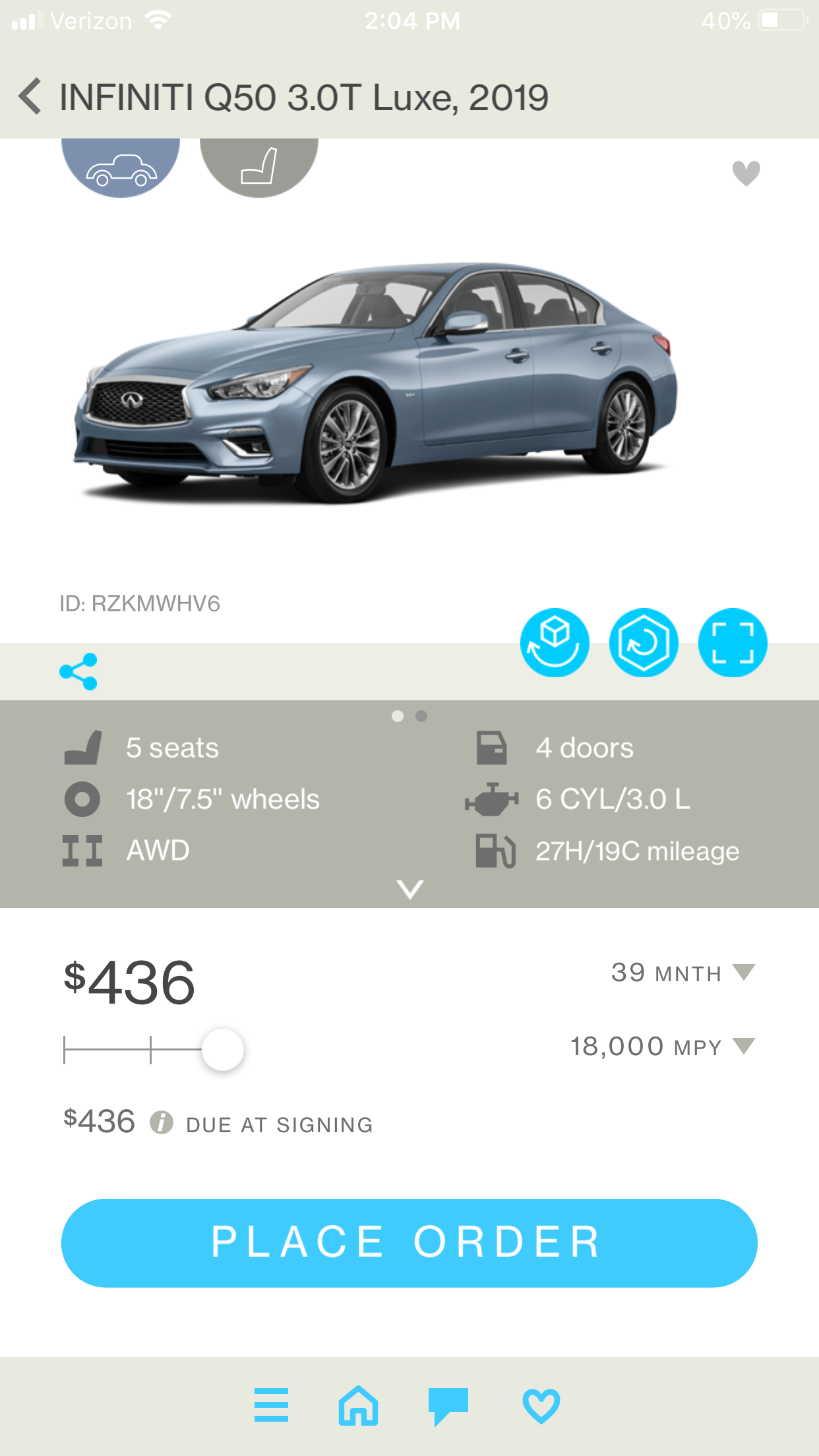Screen dimensions: 819x1456
Task: Switch to interior seat view
Action: click(x=258, y=168)
